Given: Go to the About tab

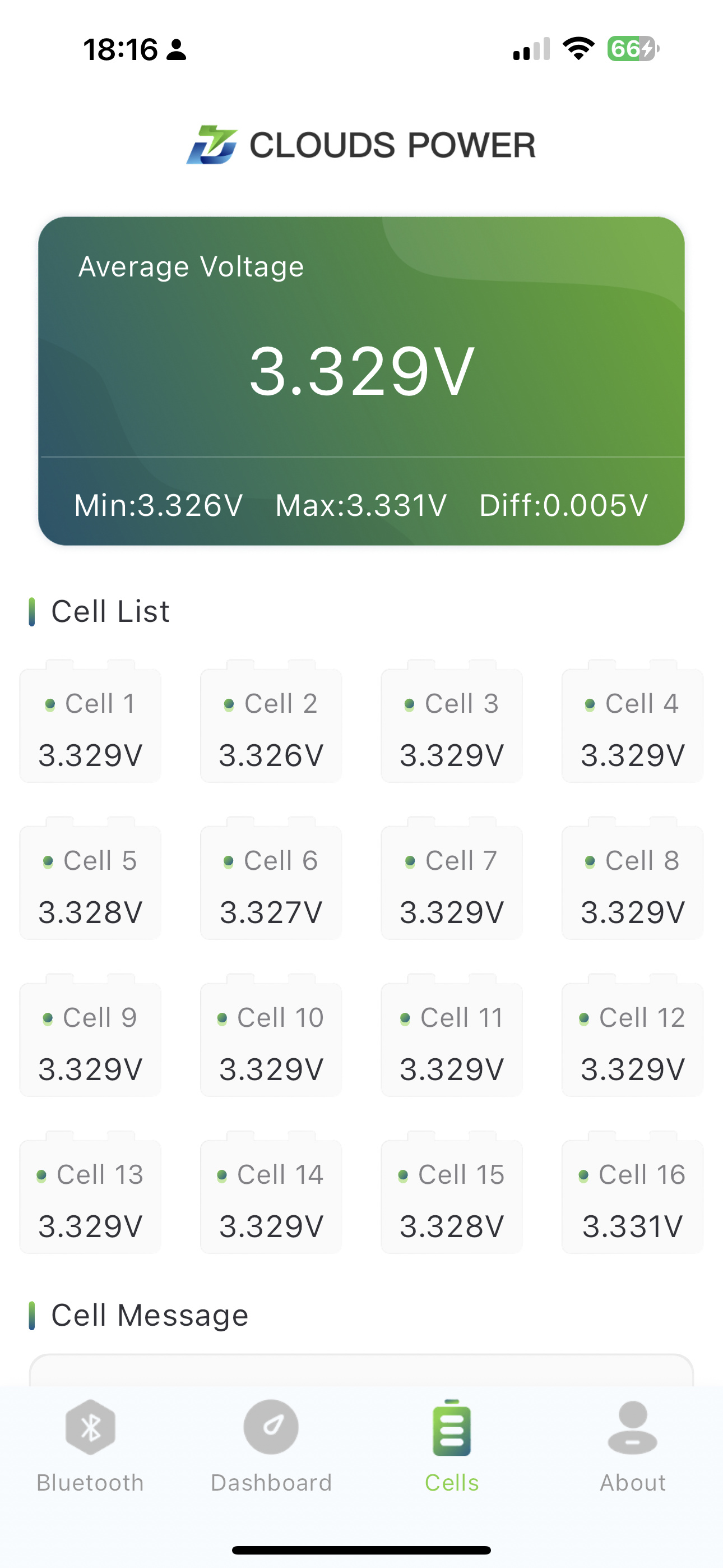Looking at the screenshot, I should point(632,1446).
